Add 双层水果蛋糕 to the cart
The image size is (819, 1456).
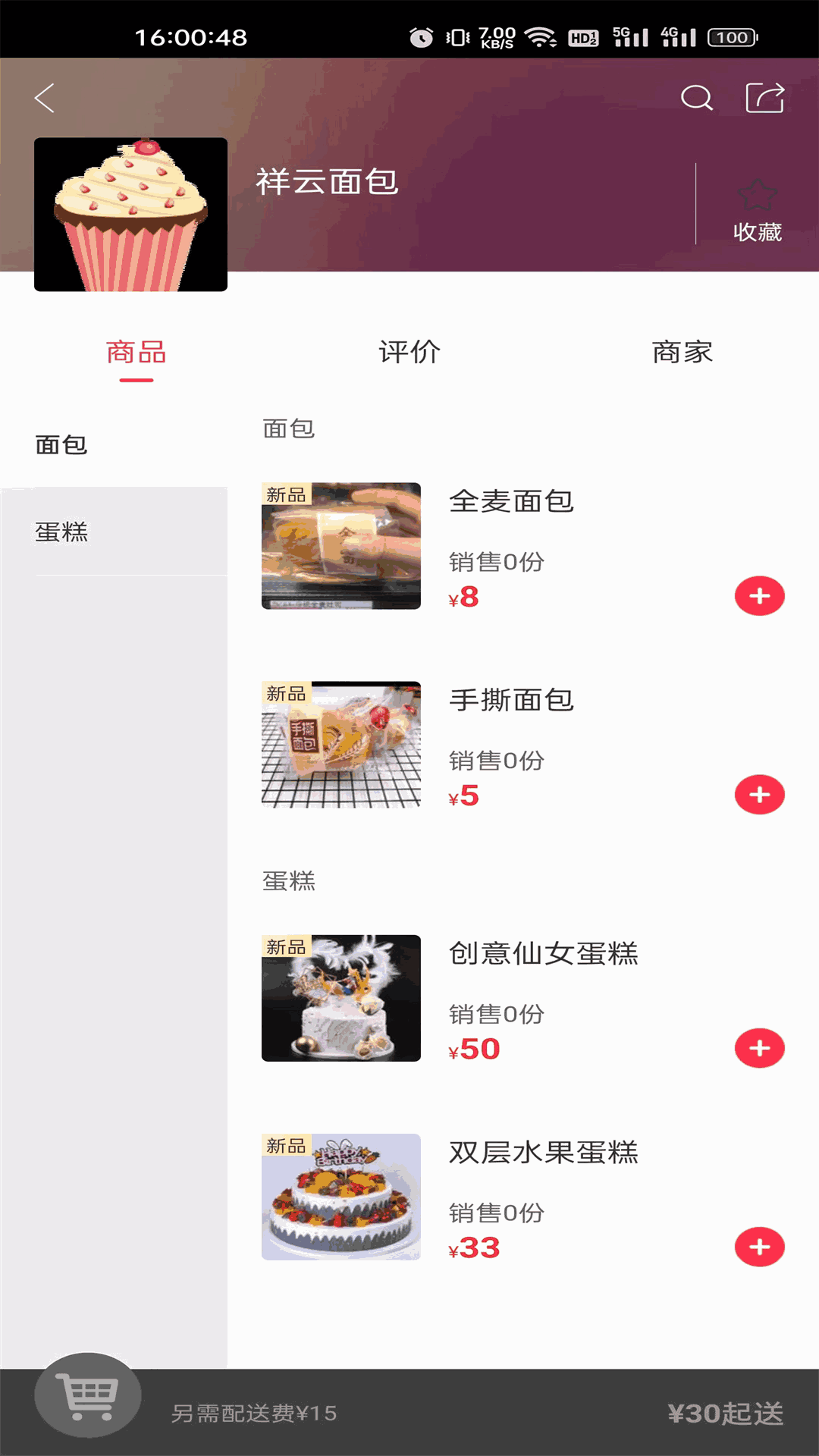(x=759, y=1247)
